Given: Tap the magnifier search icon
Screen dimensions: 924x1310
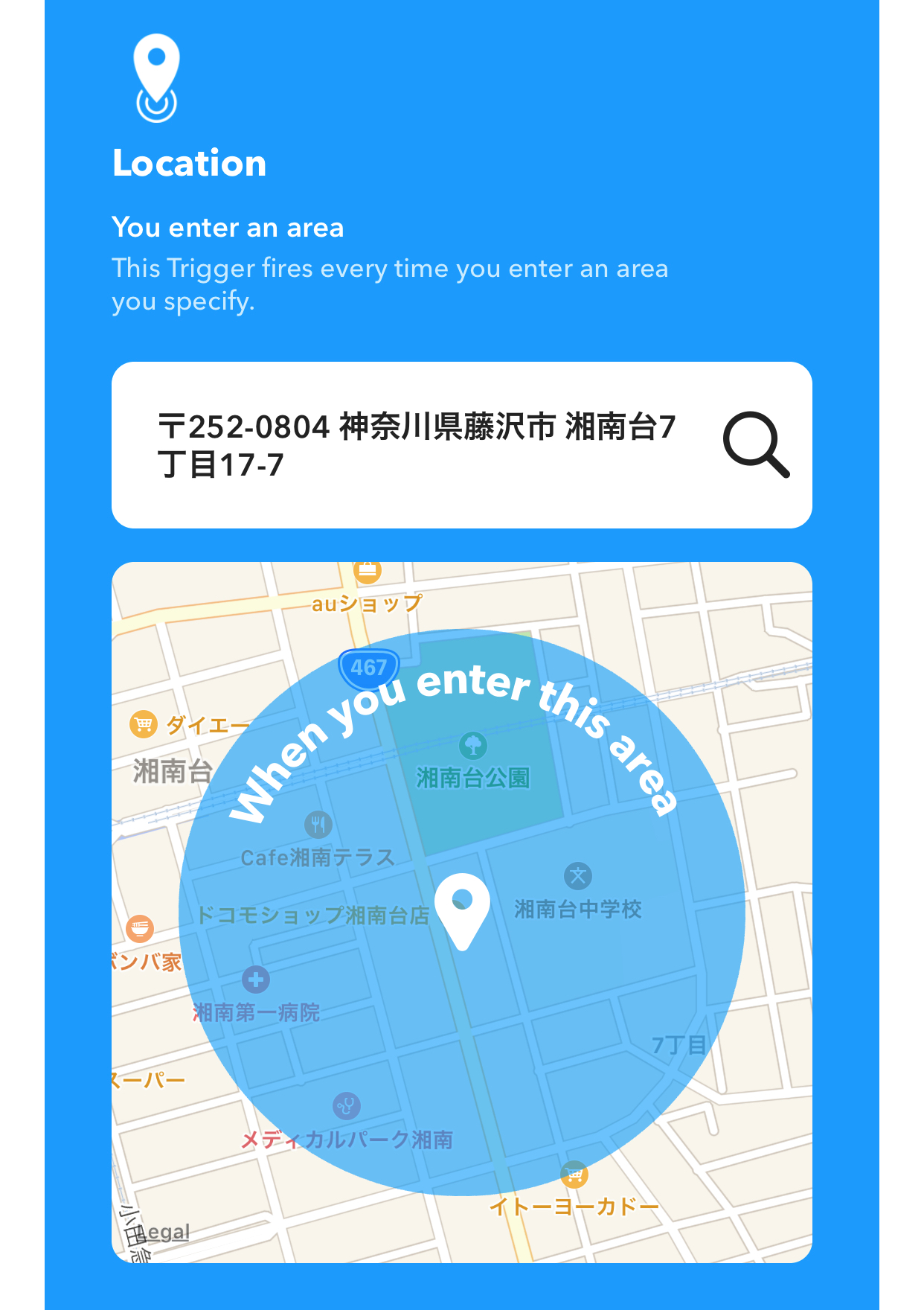Looking at the screenshot, I should (x=755, y=444).
